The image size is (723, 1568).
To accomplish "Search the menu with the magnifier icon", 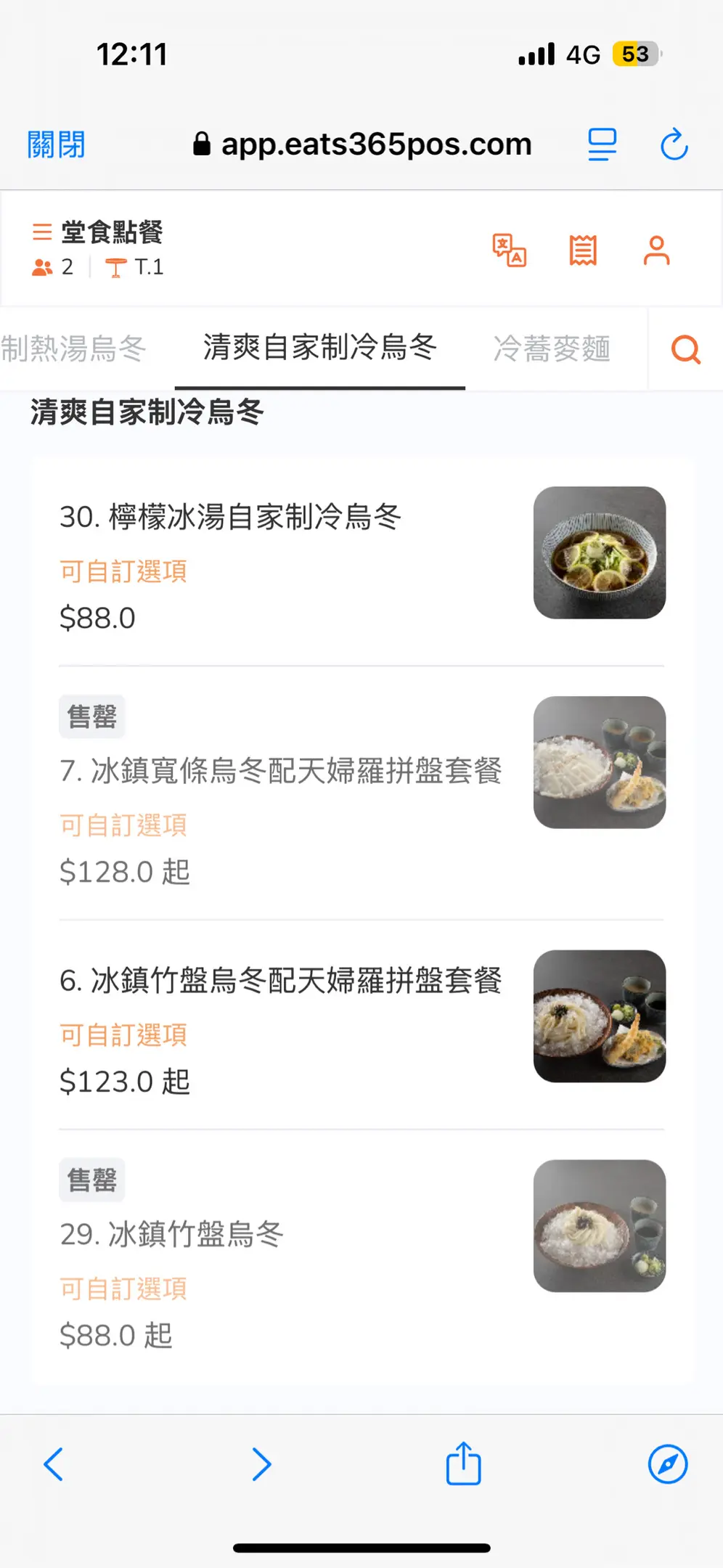I will (x=685, y=349).
